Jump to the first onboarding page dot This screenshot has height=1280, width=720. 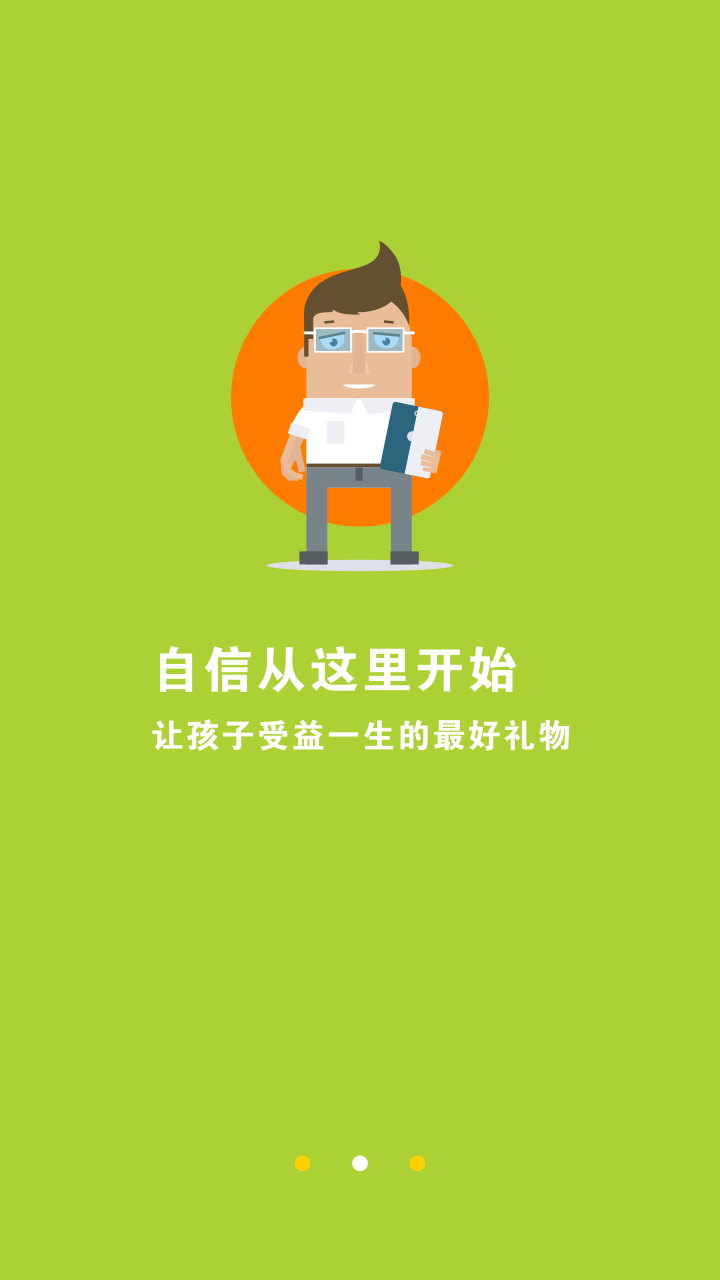click(x=302, y=1163)
